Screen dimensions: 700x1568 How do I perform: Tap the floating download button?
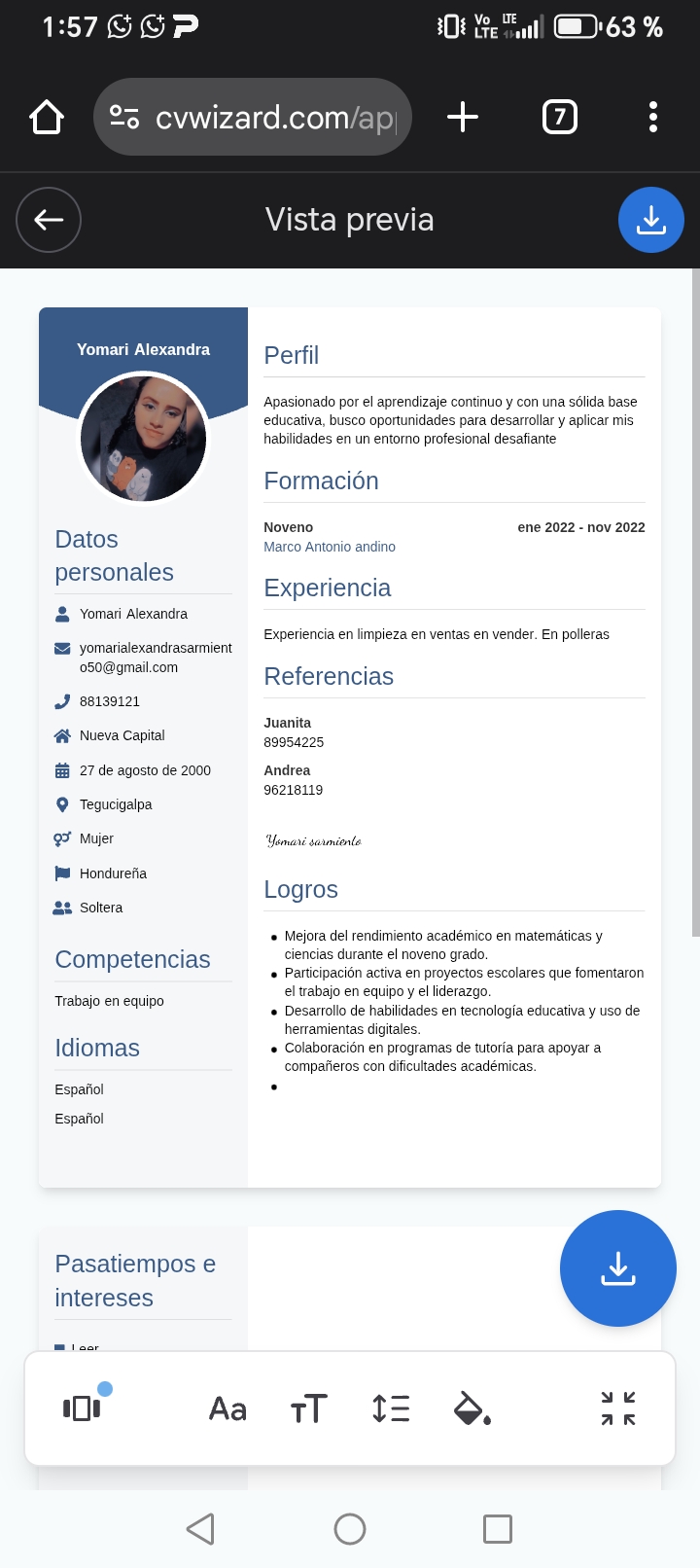pyautogui.click(x=617, y=1268)
